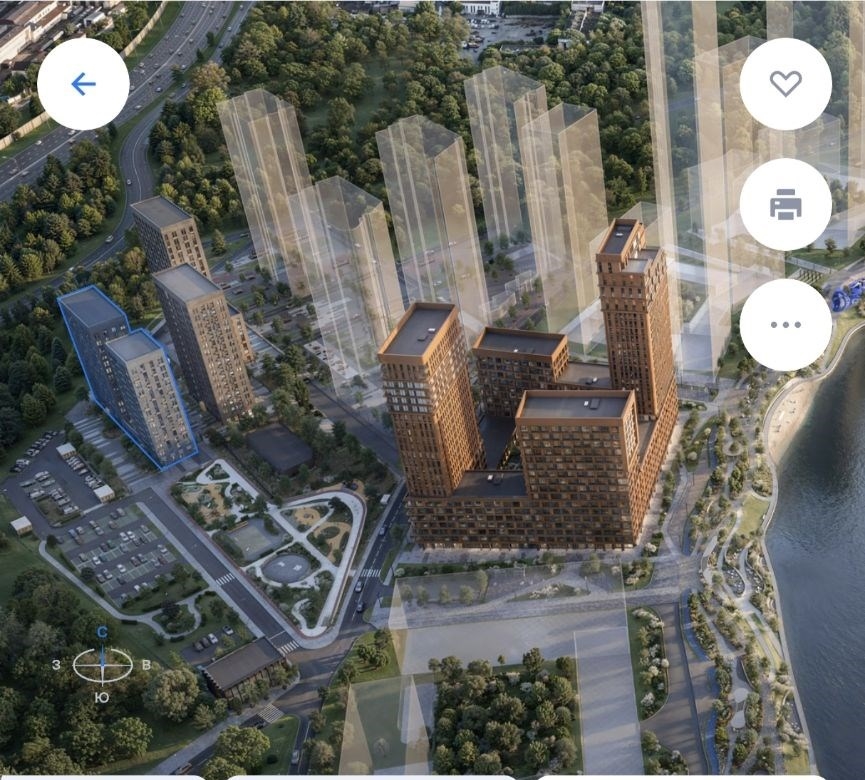Image resolution: width=865 pixels, height=780 pixels.
Task: Add this listing to favorites
Action: 785,84
